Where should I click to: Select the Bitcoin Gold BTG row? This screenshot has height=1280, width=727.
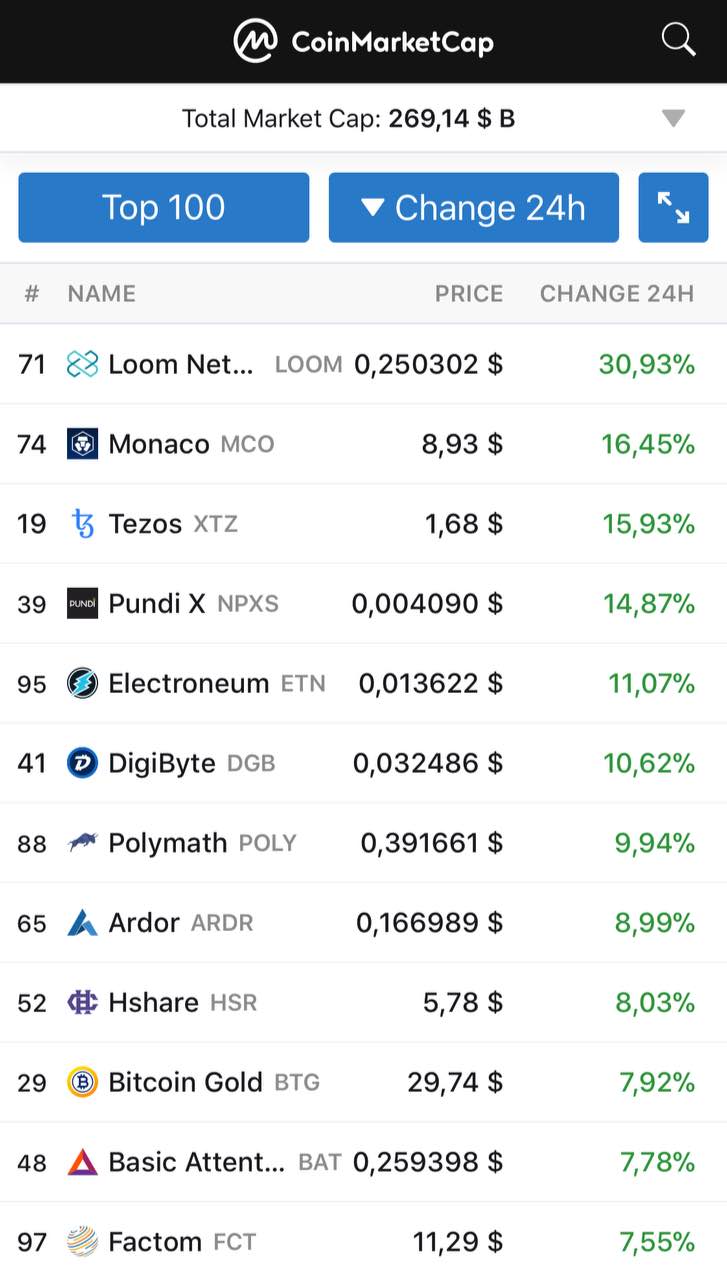click(363, 1082)
